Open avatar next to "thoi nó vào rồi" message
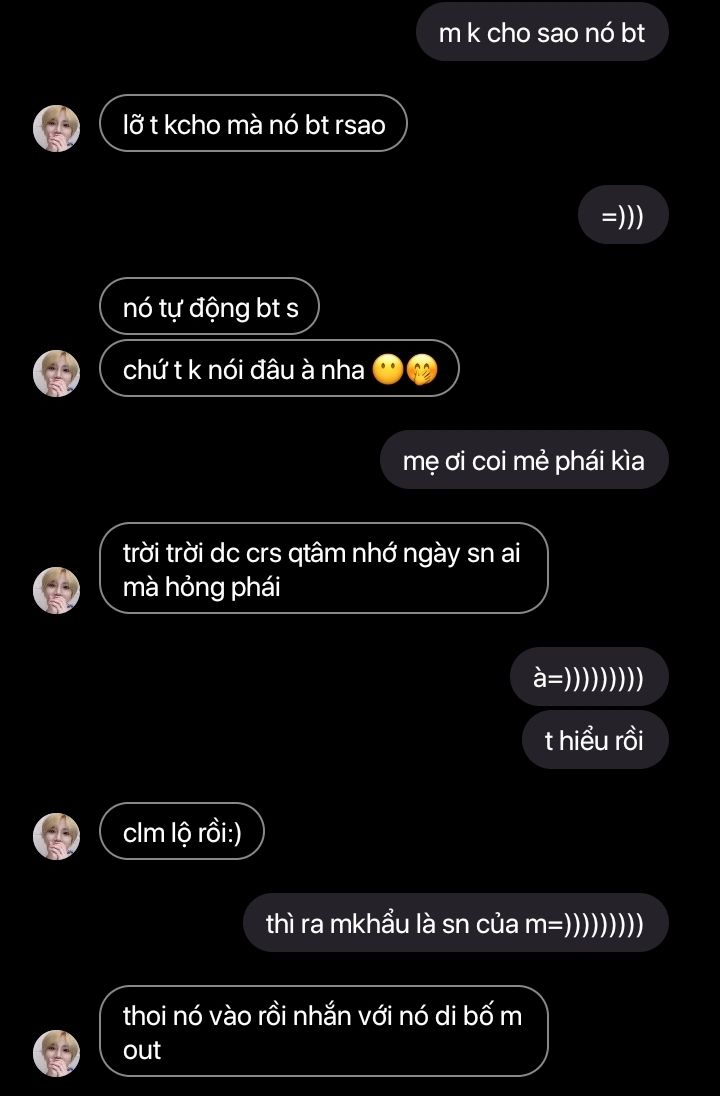Viewport: 720px width, 1096px height. 56,1053
